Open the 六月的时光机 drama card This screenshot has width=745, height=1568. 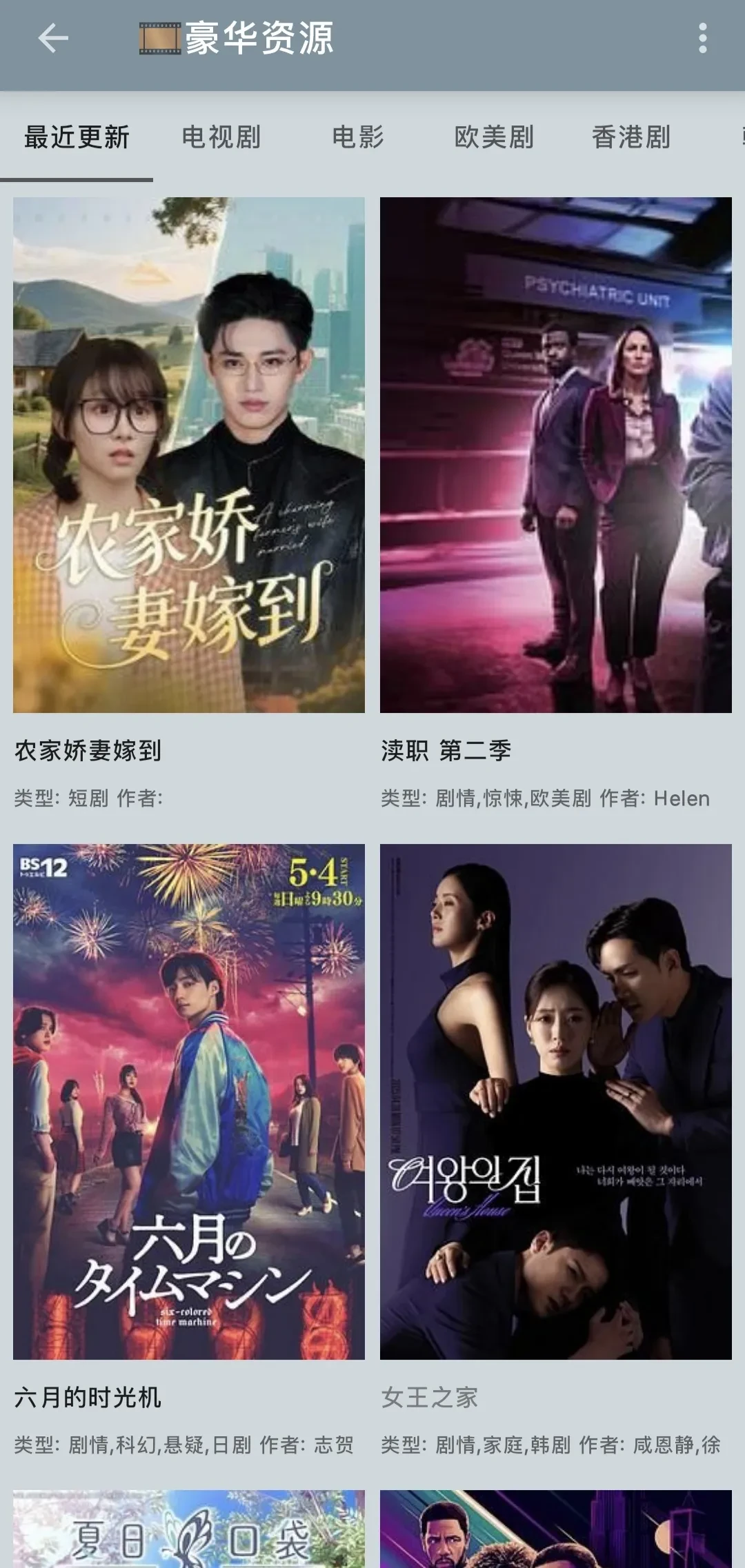click(x=189, y=1102)
